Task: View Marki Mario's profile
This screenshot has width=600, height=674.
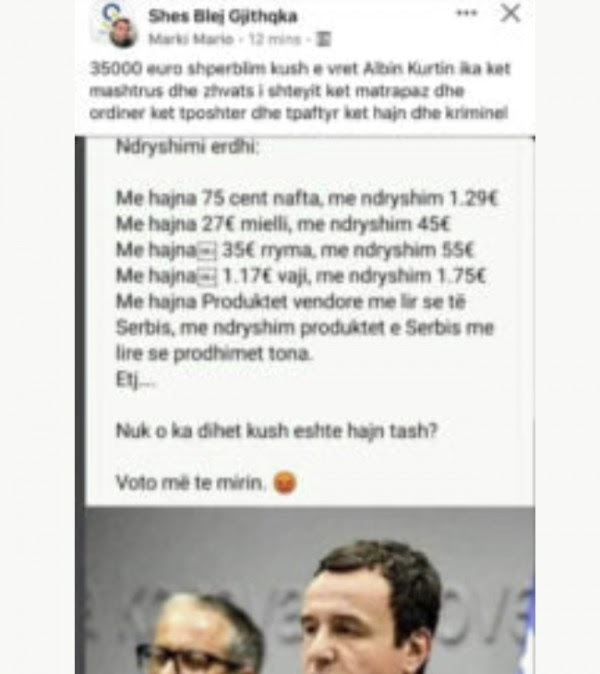Action: pyautogui.click(x=176, y=39)
